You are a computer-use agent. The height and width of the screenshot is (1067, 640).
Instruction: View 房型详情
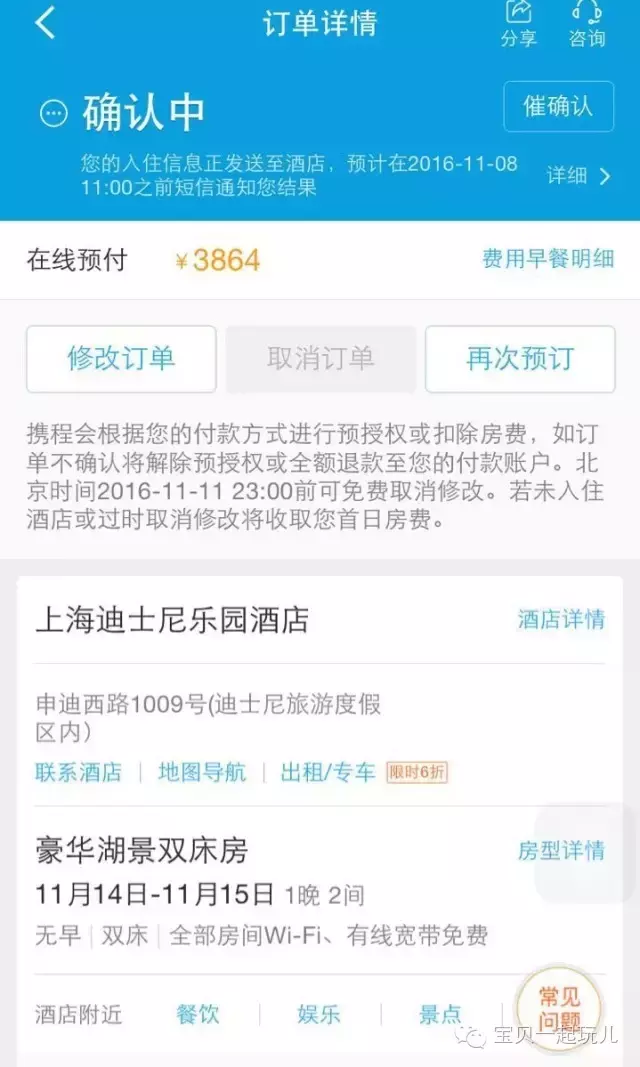(561, 851)
